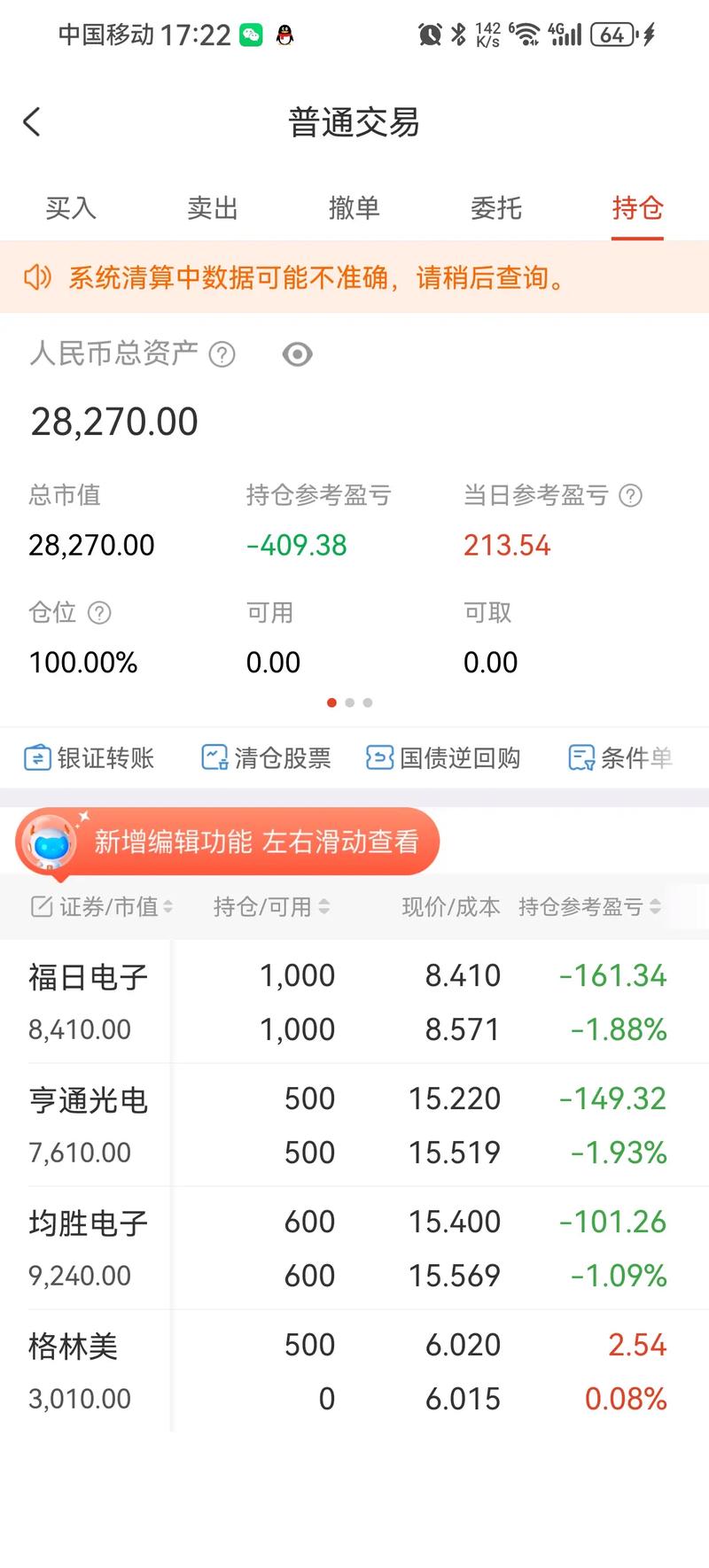Tap the question mark beside 仓位
This screenshot has height=1568, width=709.
point(100,612)
